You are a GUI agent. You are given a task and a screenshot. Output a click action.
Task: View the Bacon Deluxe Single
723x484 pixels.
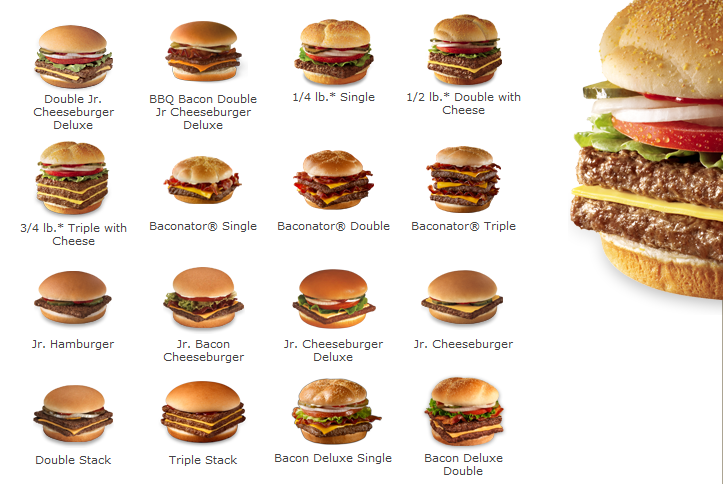333,412
